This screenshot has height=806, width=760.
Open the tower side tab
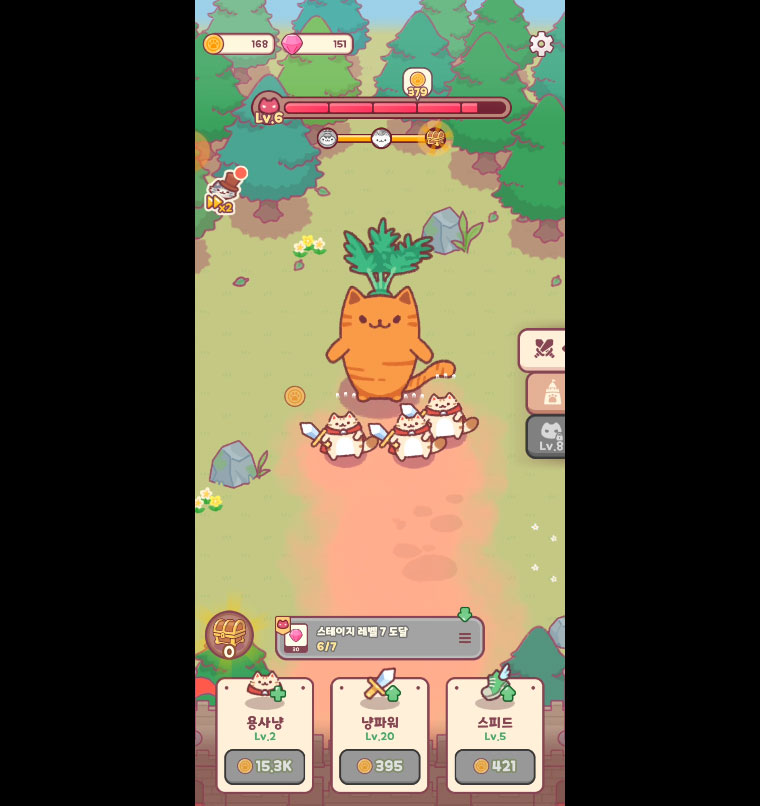pyautogui.click(x=547, y=393)
